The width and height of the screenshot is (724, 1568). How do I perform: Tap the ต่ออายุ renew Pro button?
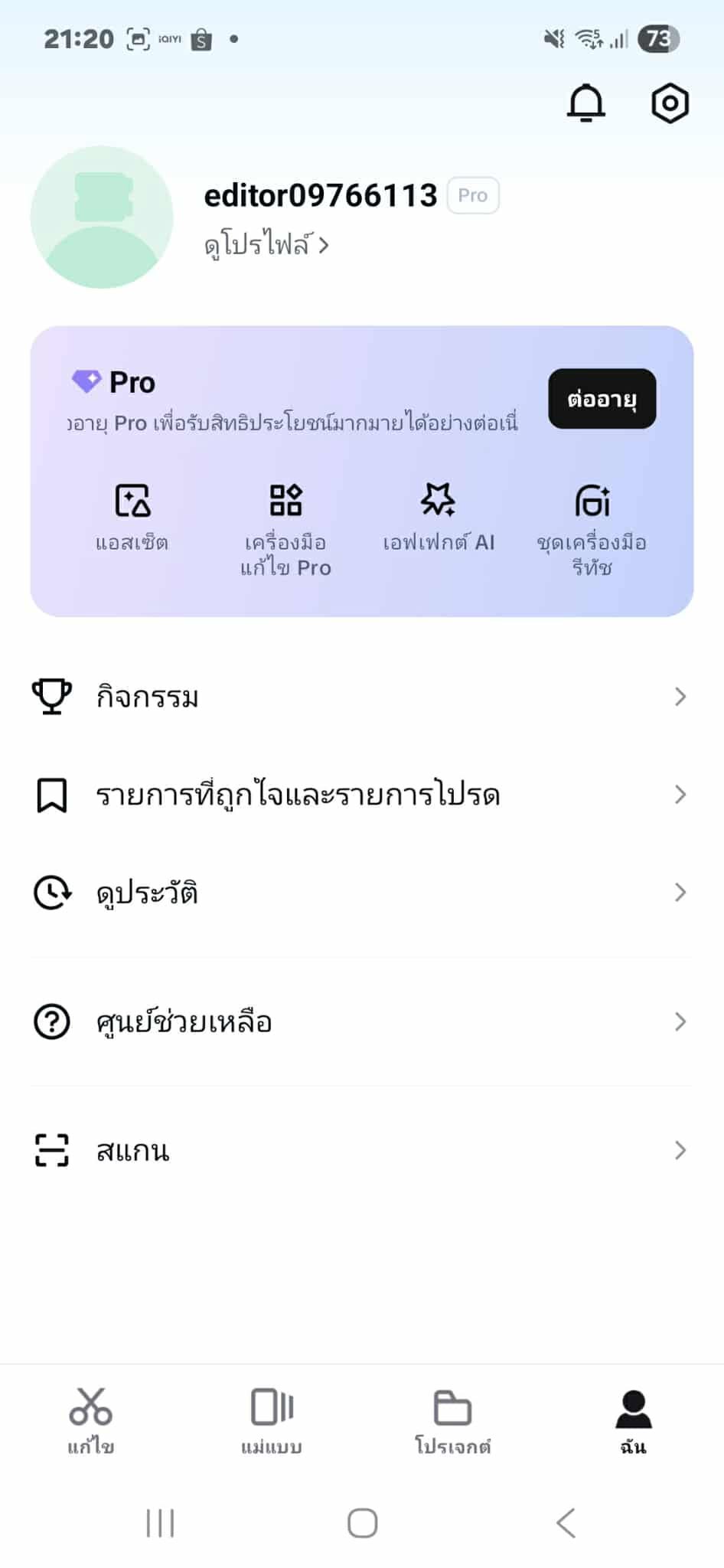point(602,399)
